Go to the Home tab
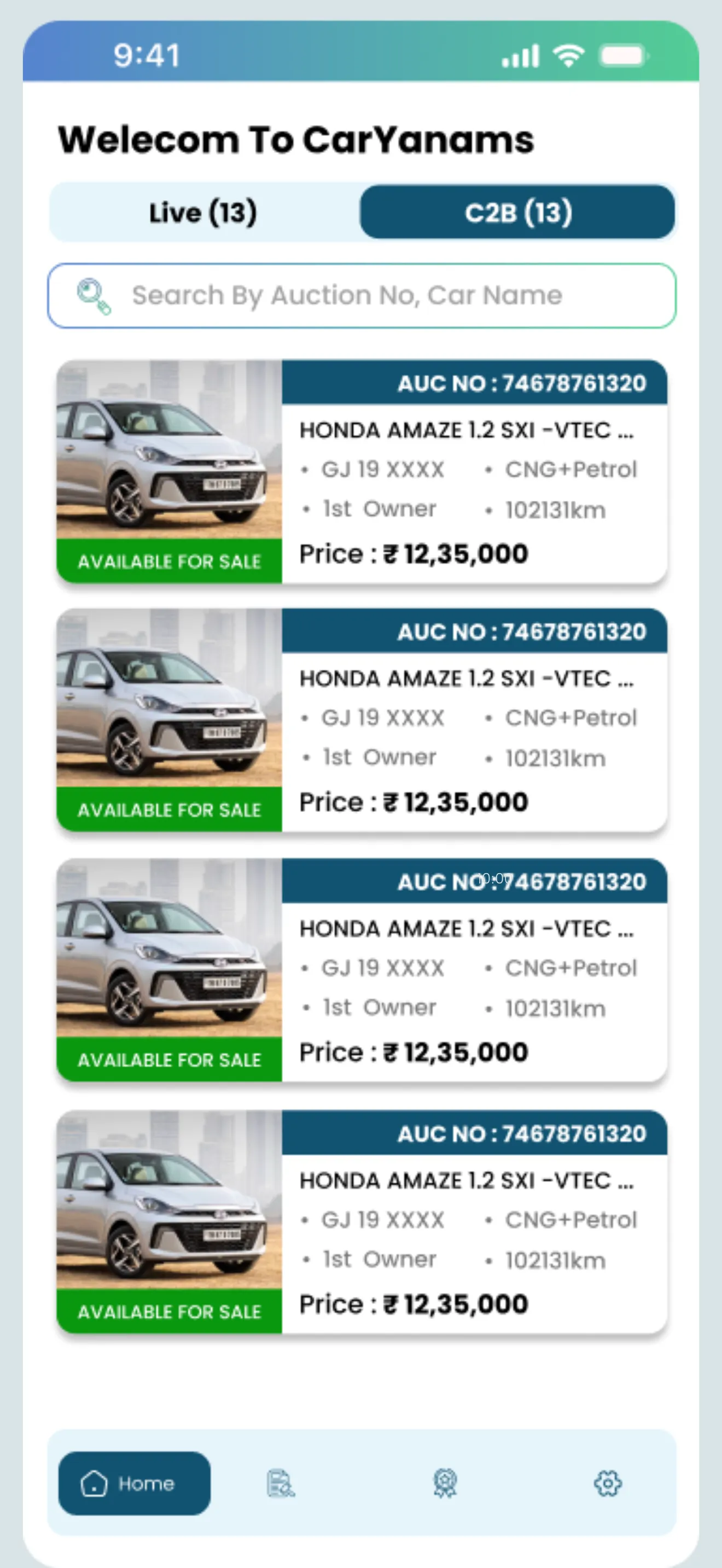Screen dimensions: 722x1568 click(x=135, y=1483)
